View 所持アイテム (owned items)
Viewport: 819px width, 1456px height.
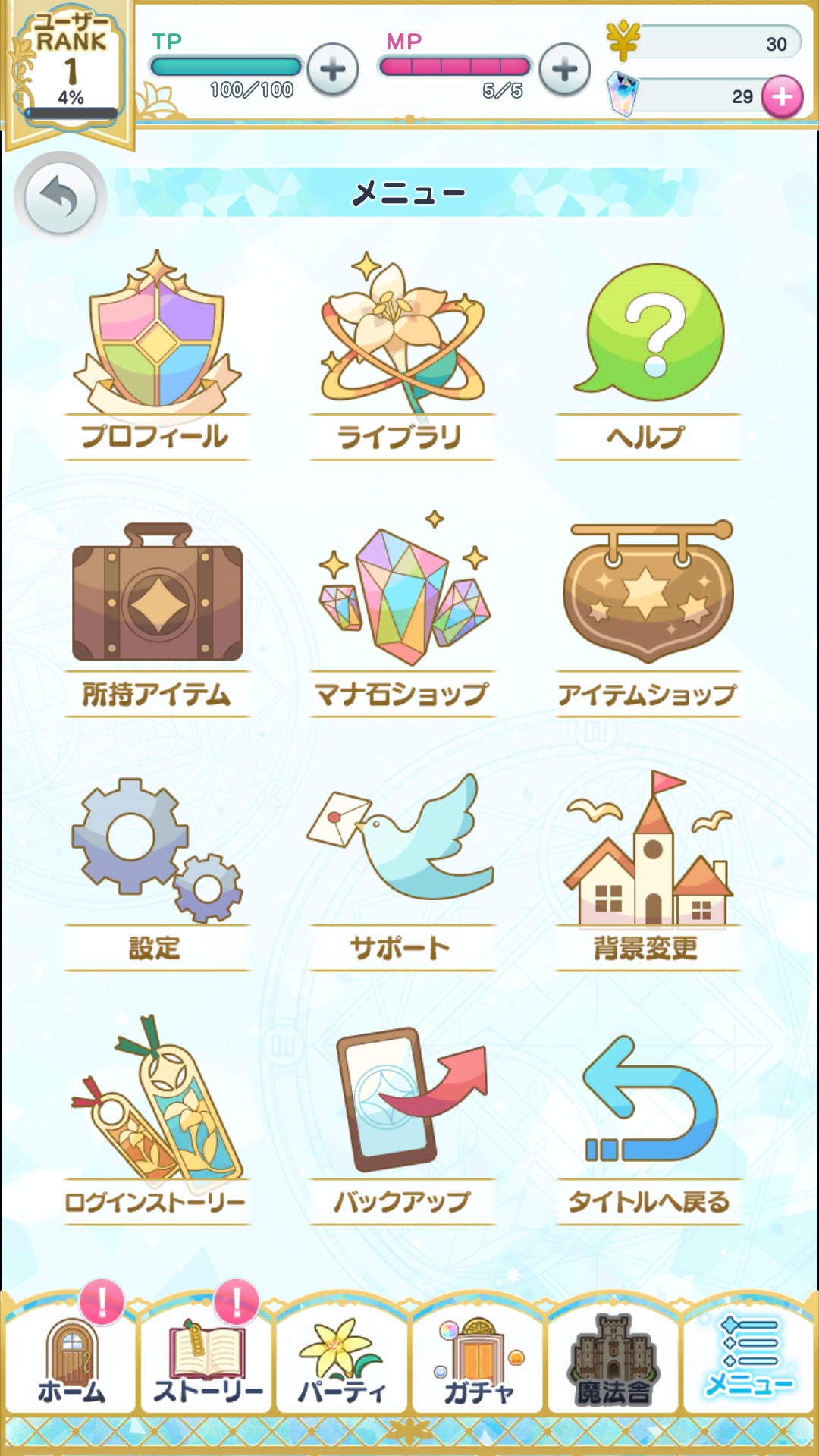pos(157,614)
